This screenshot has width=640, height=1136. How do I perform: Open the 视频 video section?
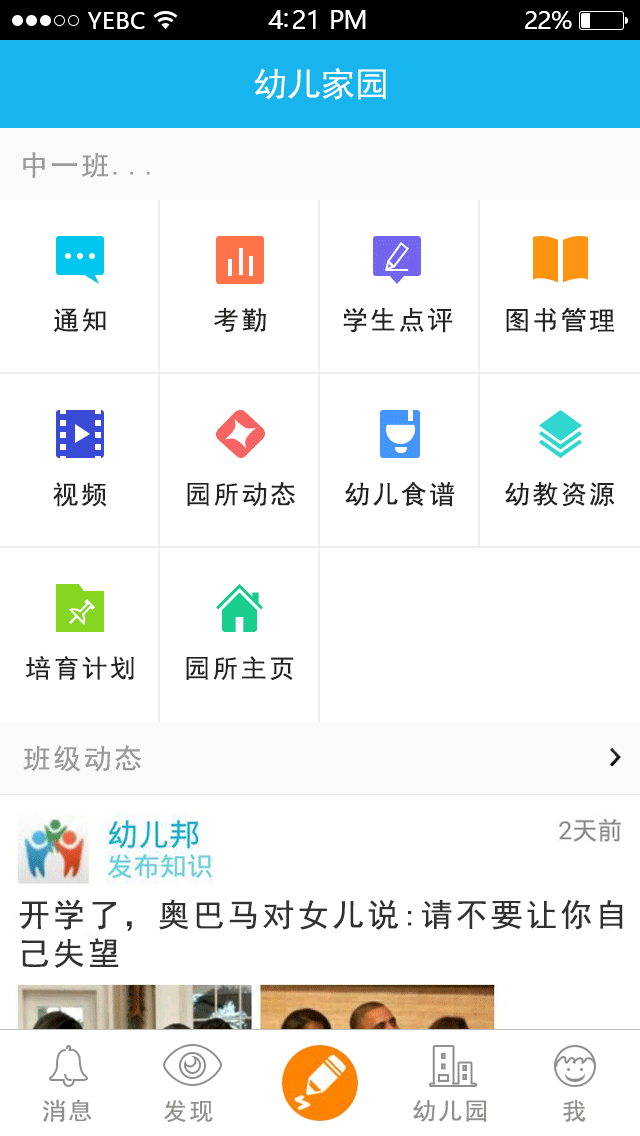[80, 460]
